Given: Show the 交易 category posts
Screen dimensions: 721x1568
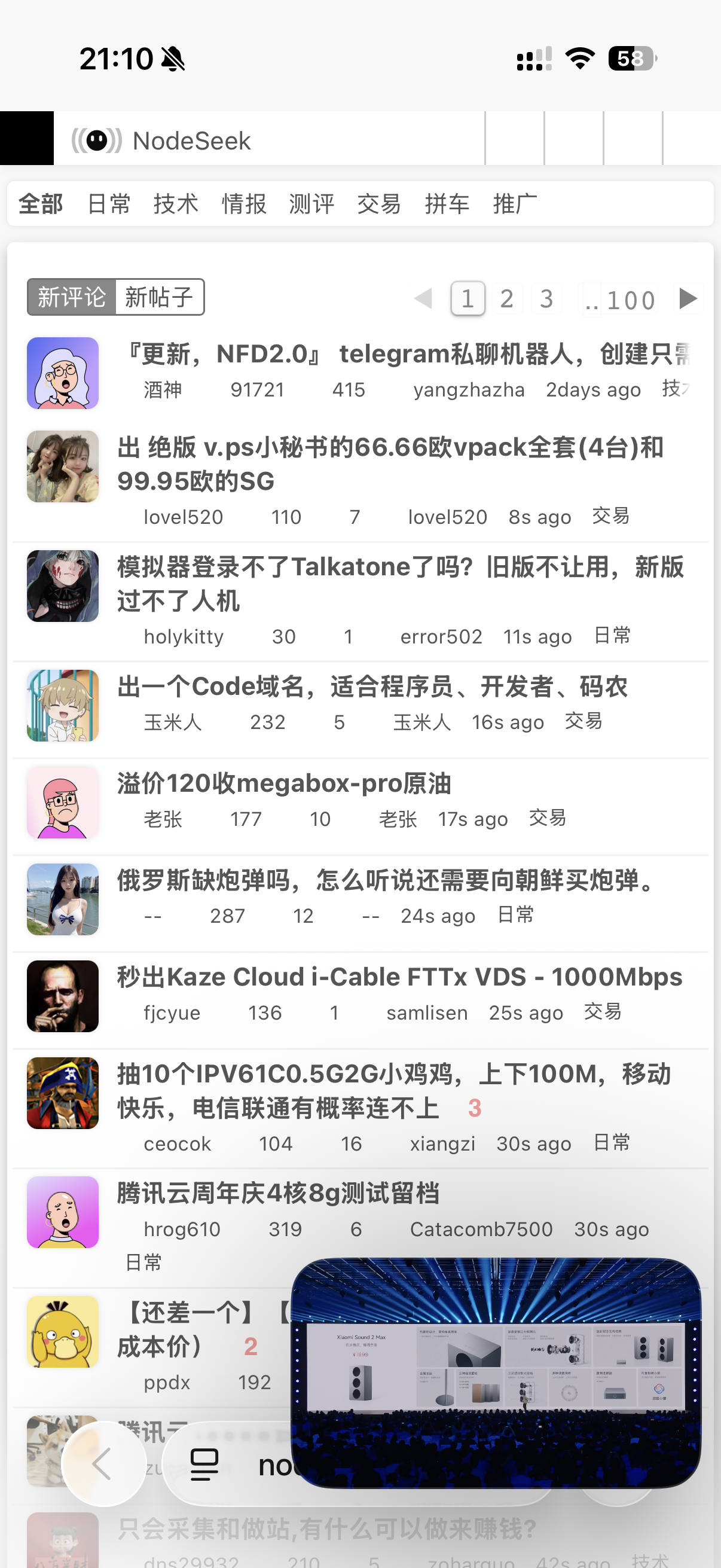Looking at the screenshot, I should click(379, 204).
